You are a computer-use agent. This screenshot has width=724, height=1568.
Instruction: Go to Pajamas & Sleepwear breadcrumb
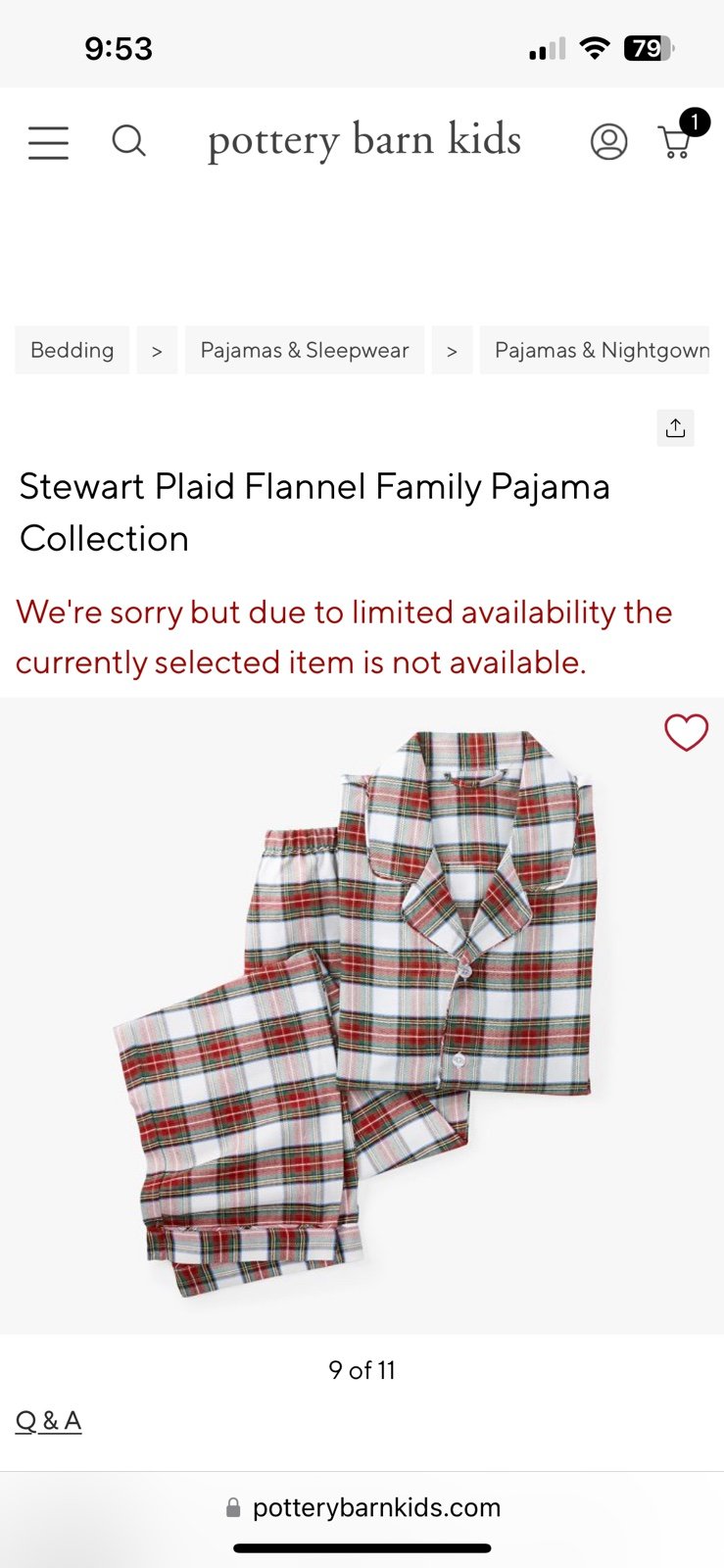pos(305,350)
